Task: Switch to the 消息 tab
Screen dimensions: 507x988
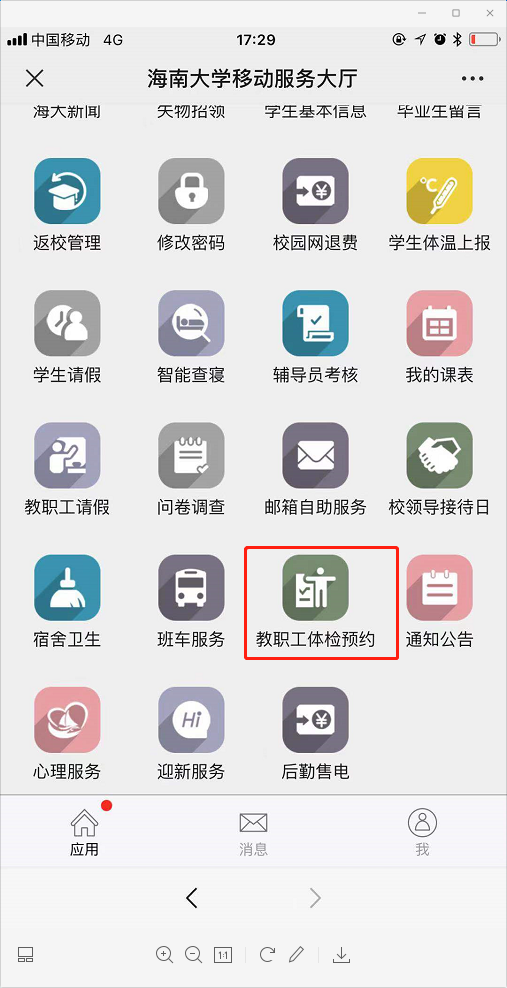Action: [x=253, y=833]
